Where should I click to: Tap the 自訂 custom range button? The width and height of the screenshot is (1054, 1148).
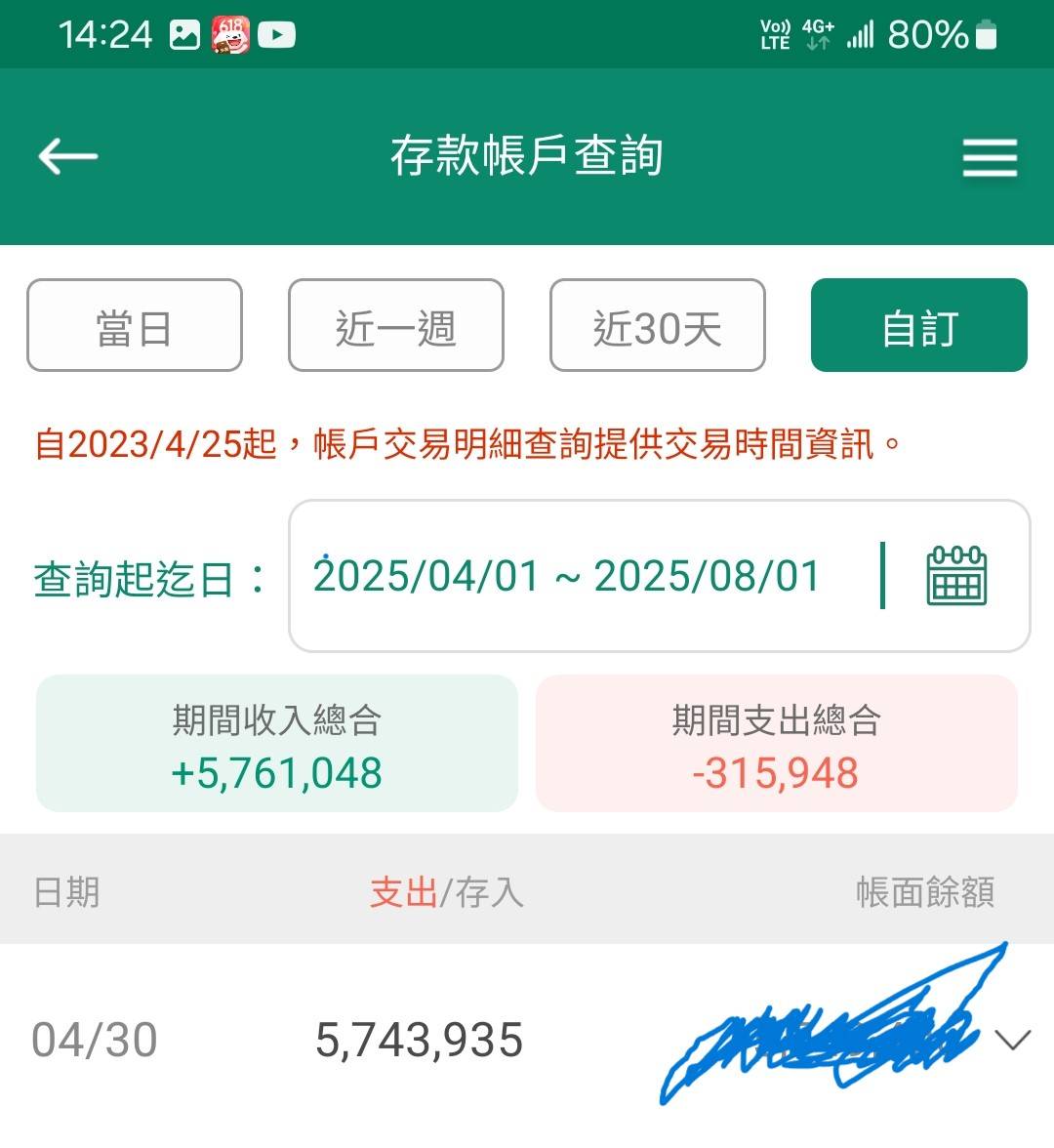[x=918, y=326]
